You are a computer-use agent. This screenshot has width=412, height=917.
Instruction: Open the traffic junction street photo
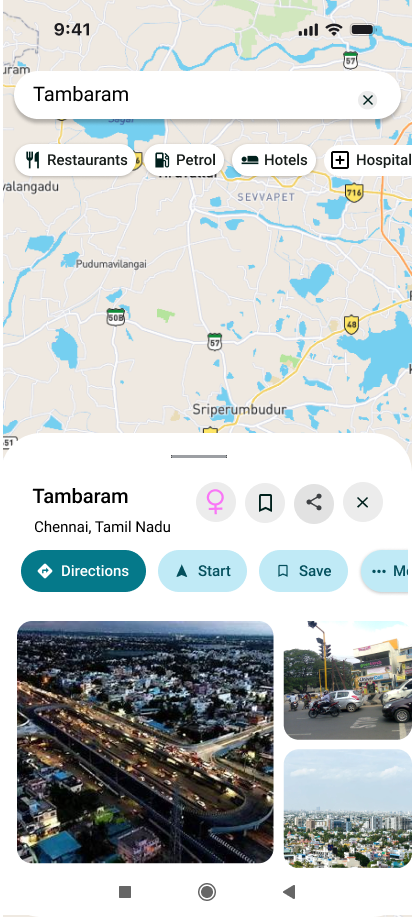pos(348,680)
